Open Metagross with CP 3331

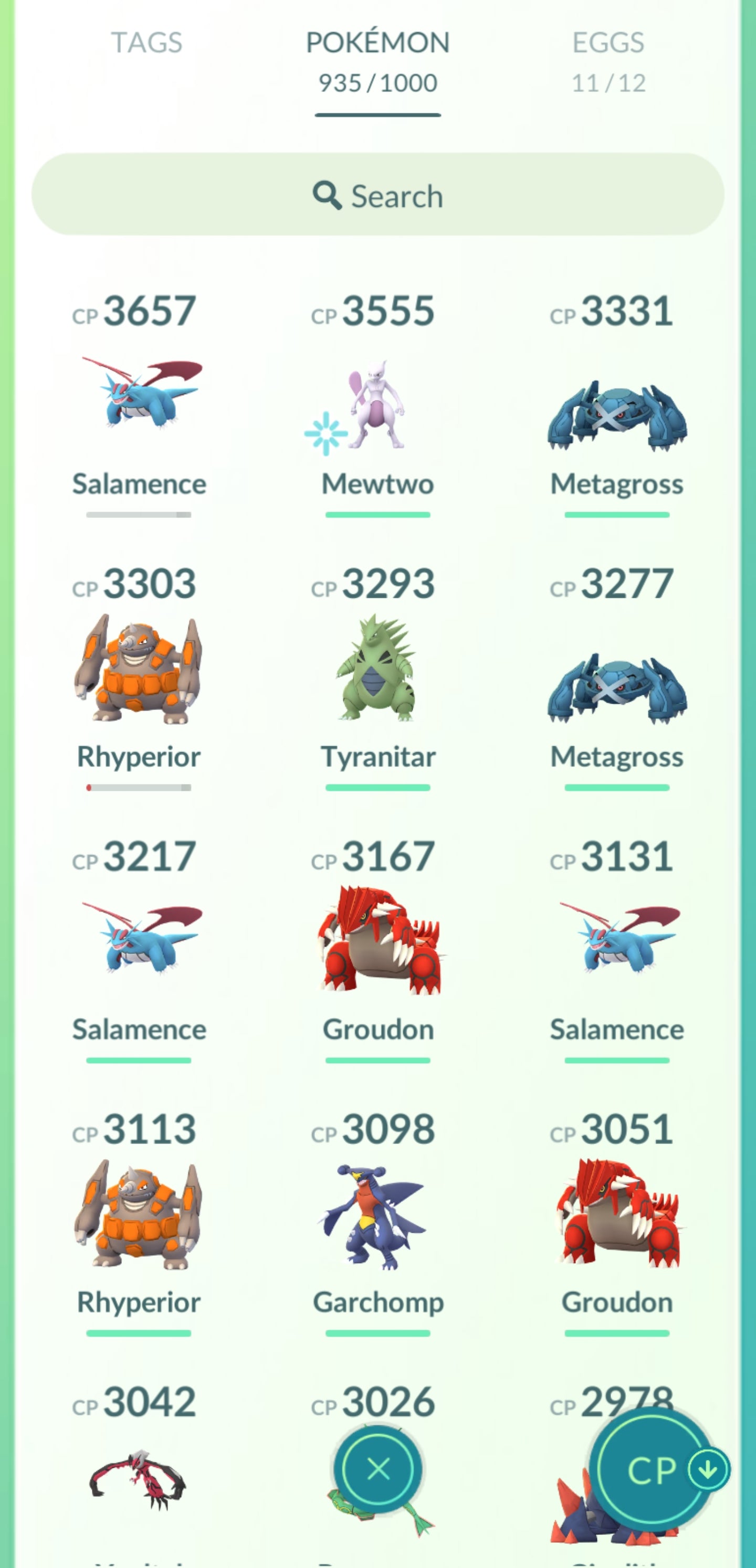point(616,414)
